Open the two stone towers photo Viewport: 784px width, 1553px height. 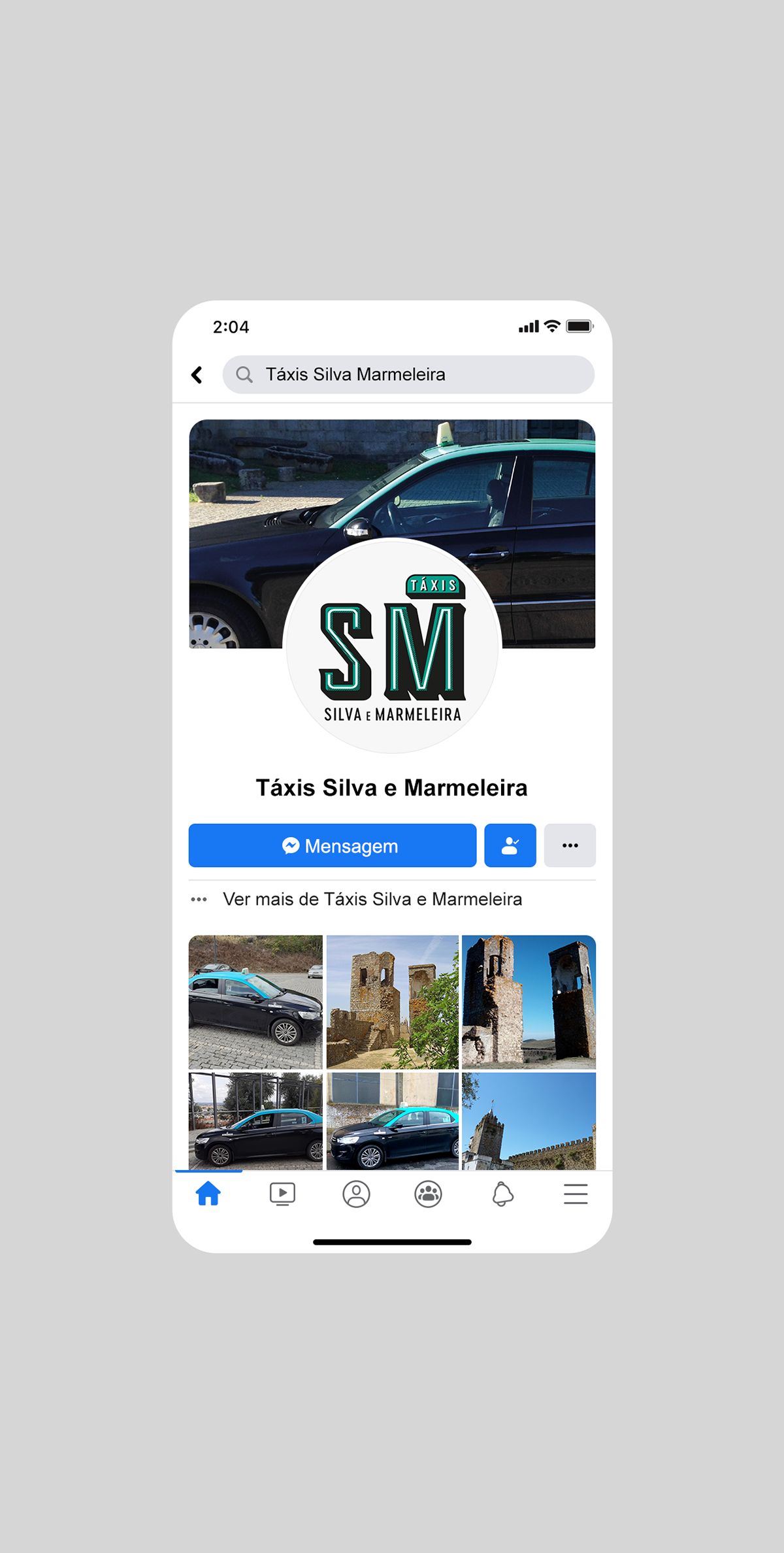click(529, 1002)
